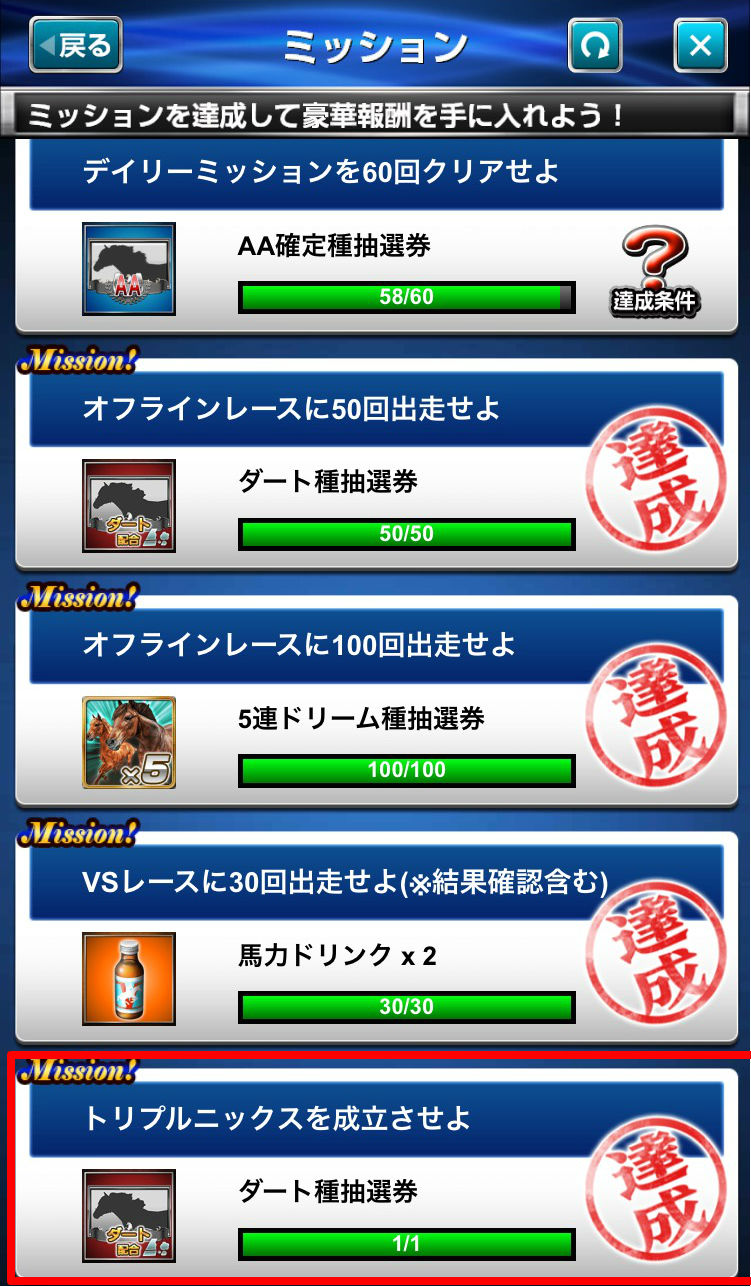Image resolution: width=751 pixels, height=1287 pixels.
Task: Open the 達成条件 question mark
Action: (656, 270)
